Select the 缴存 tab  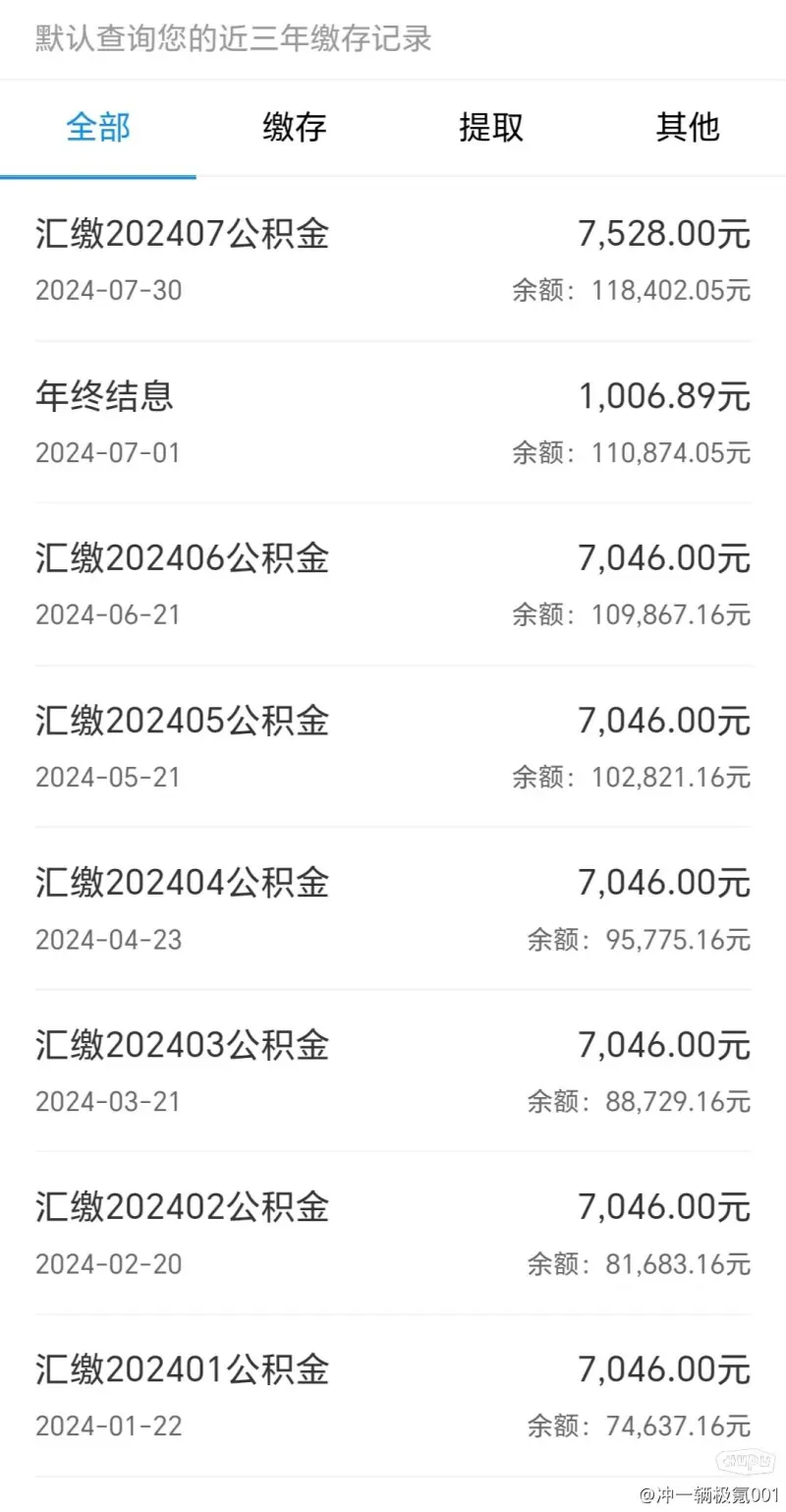point(295,128)
